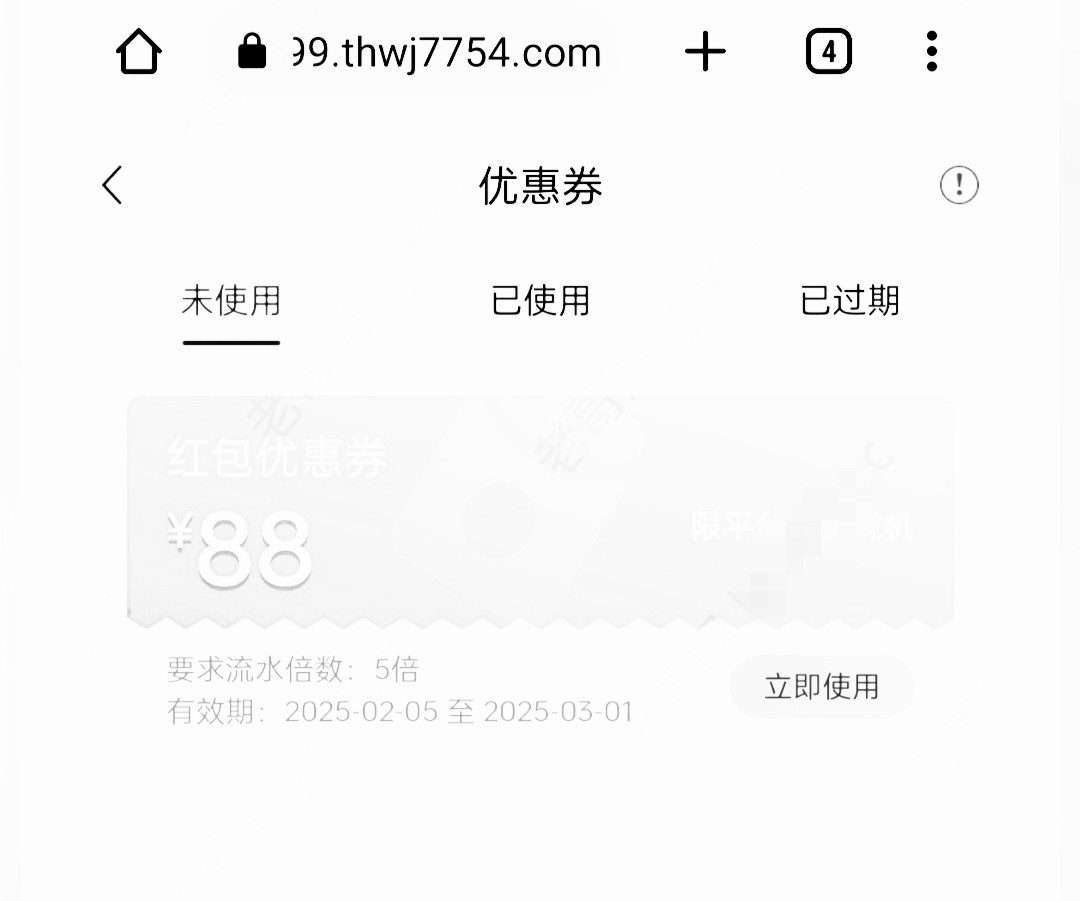Open the coupon info exclamation icon
1080x901 pixels.
click(959, 185)
